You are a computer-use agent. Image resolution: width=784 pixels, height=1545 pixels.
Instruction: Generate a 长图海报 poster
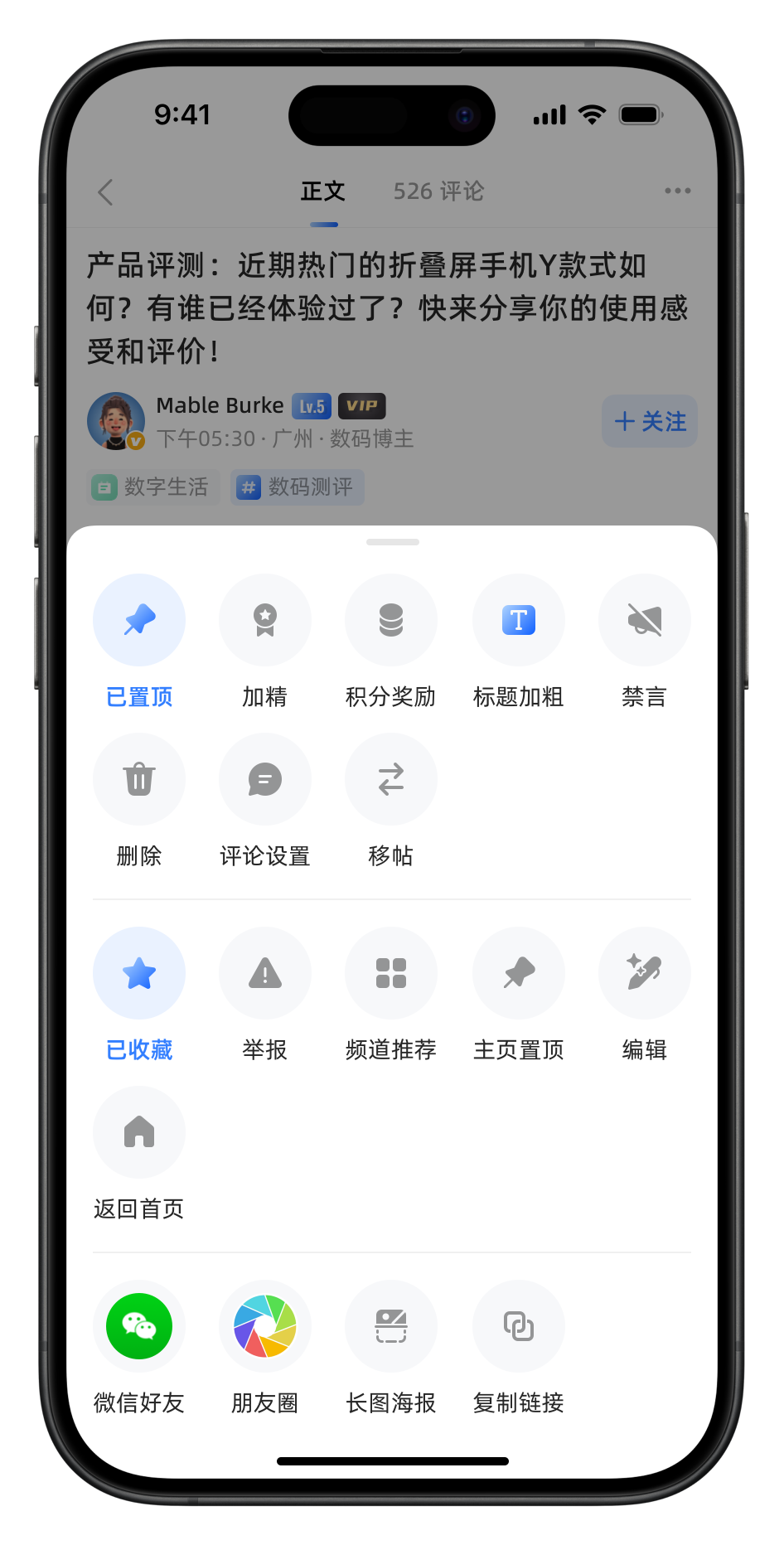coord(391,1327)
